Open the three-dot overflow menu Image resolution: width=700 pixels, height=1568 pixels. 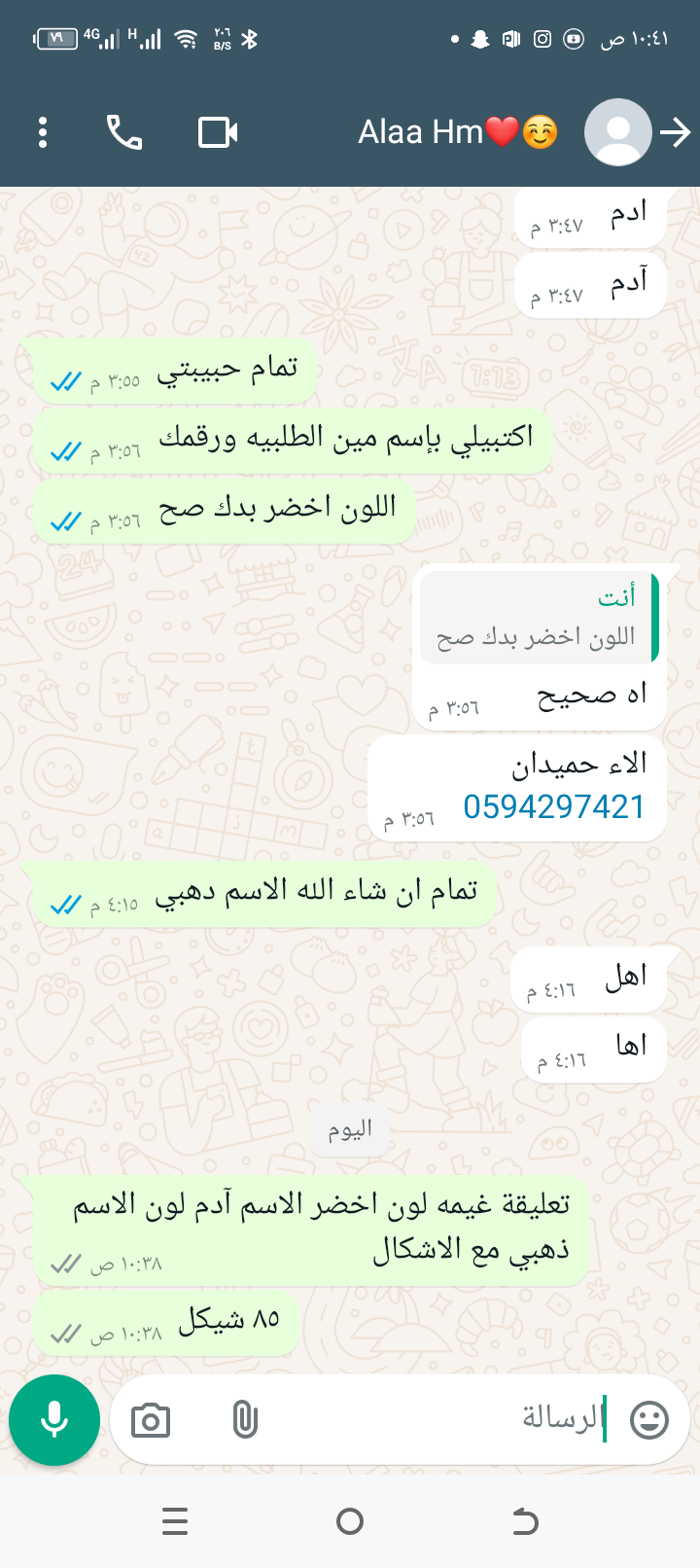coord(43,132)
